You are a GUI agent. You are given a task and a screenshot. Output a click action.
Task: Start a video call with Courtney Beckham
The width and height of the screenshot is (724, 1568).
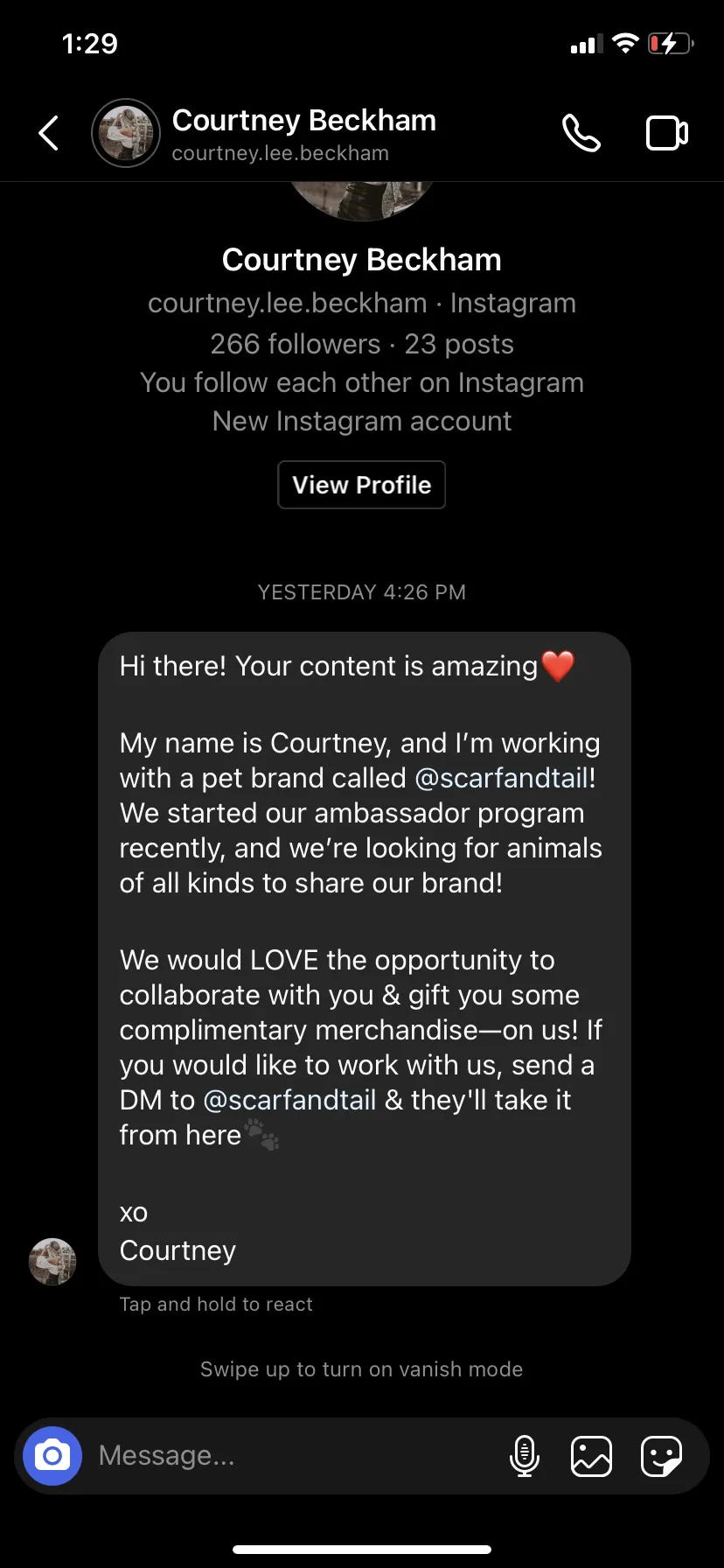tap(667, 133)
